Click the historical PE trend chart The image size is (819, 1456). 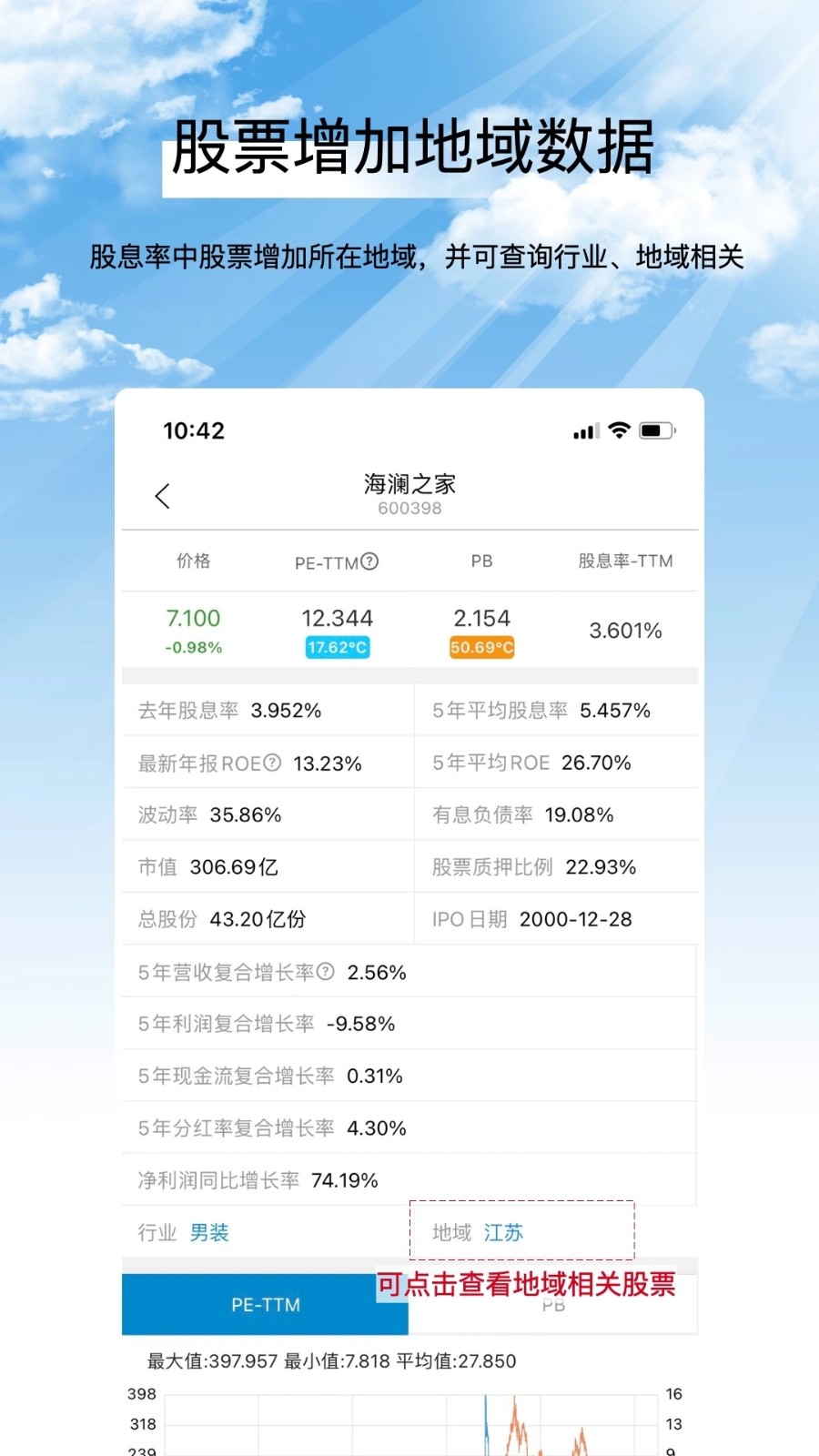(409, 1420)
